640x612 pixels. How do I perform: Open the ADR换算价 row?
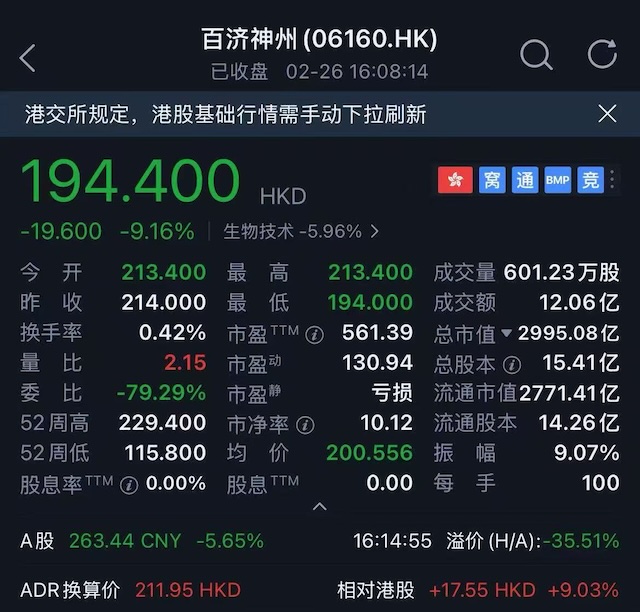pyautogui.click(x=120, y=590)
